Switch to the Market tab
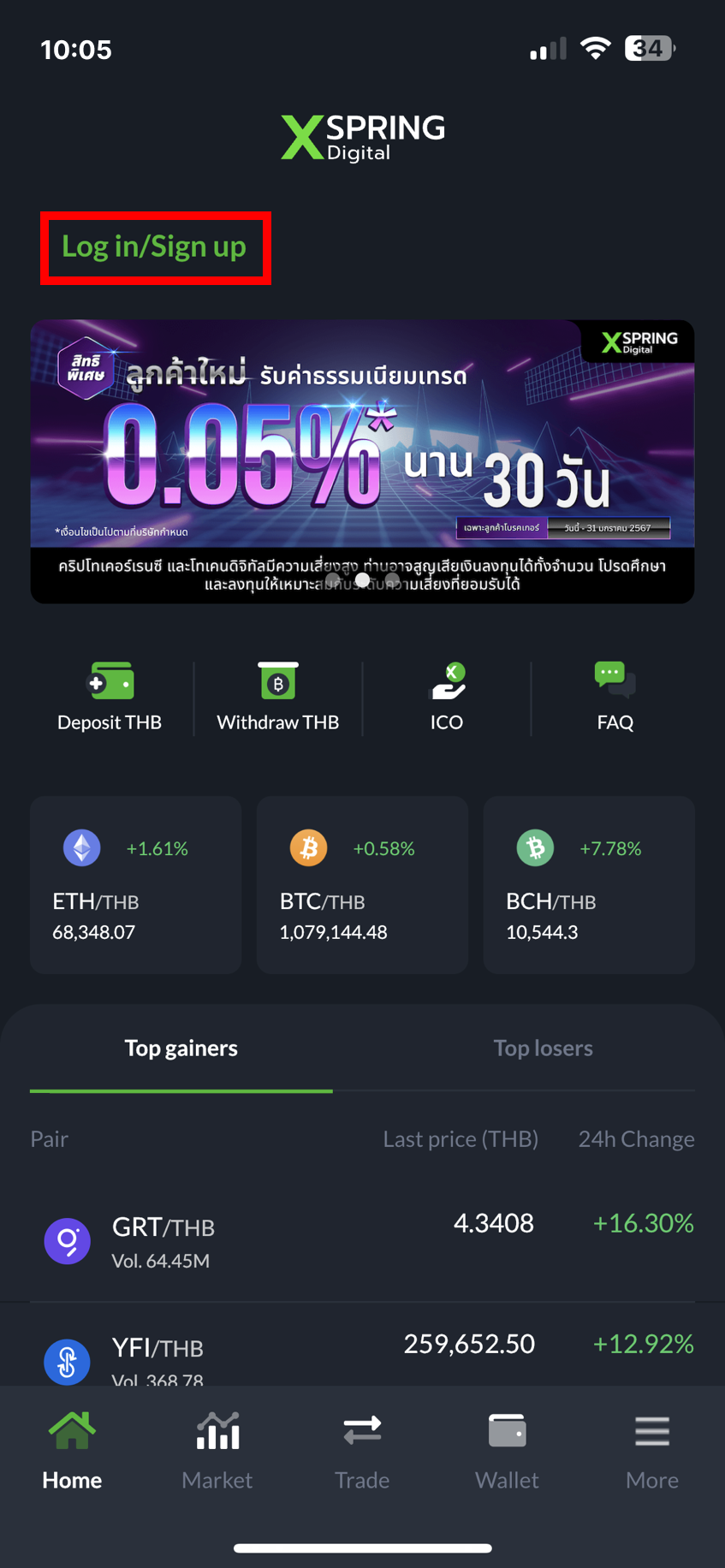The height and width of the screenshot is (1568, 725). (217, 1450)
